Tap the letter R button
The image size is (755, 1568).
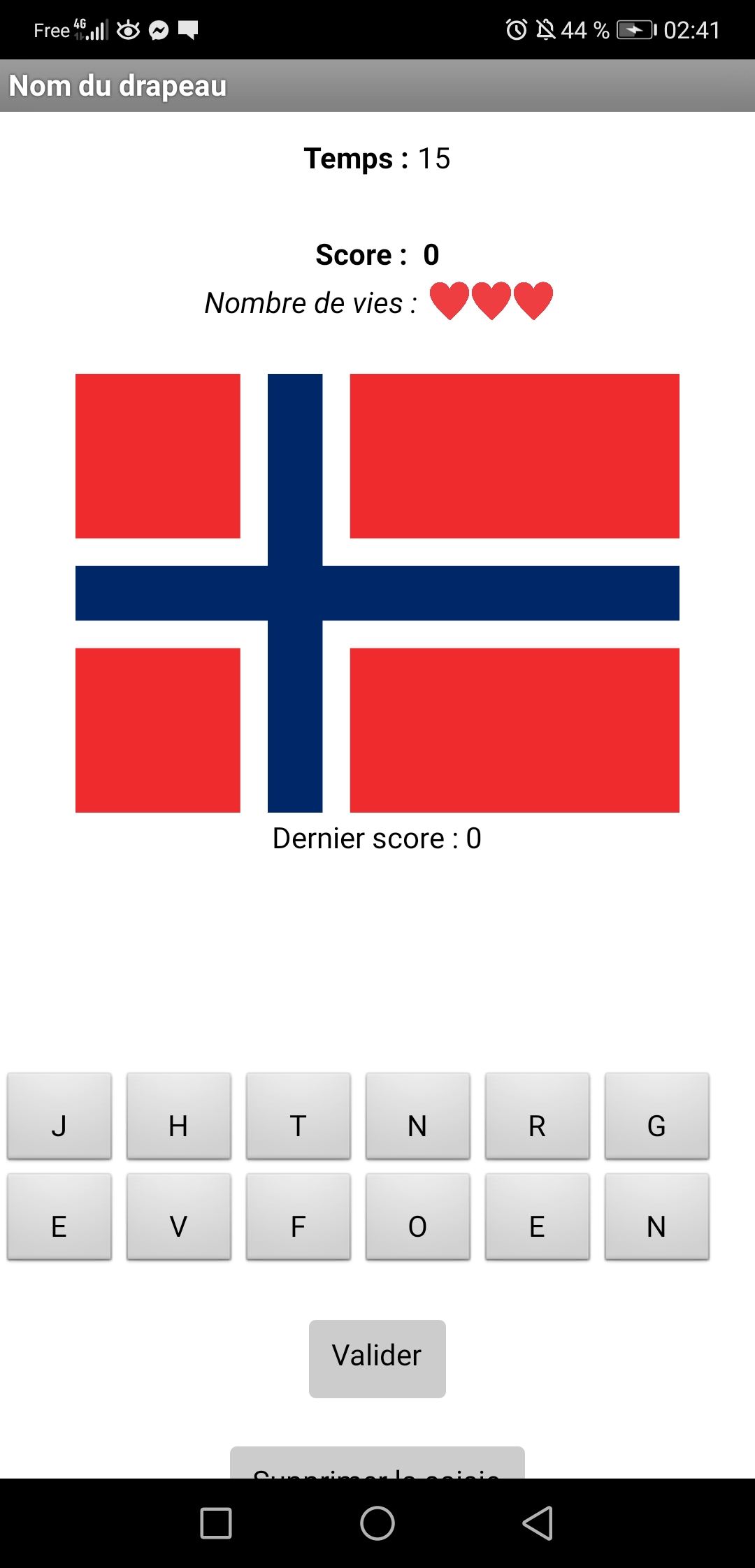537,1116
